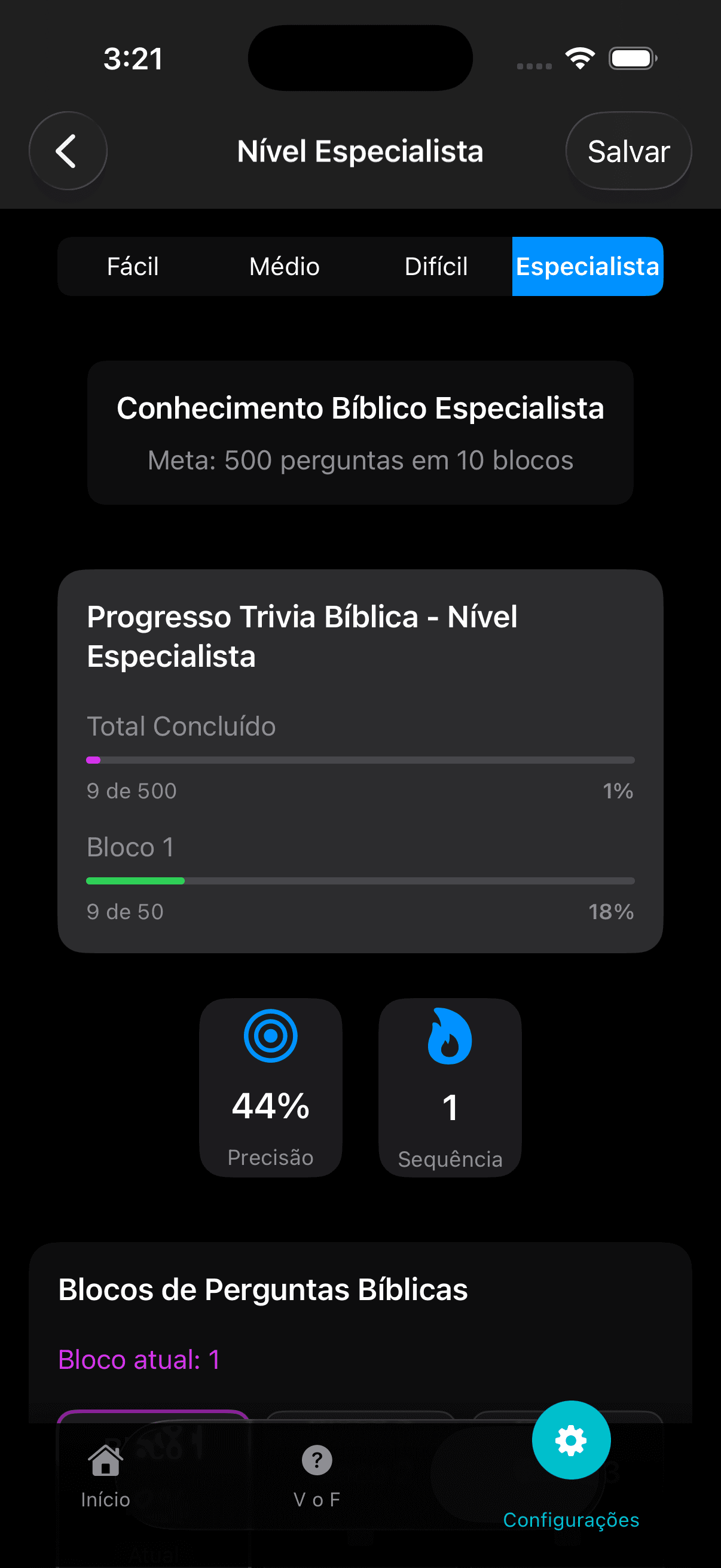Image resolution: width=721 pixels, height=1568 pixels.
Task: Tap the Salvar button
Action: [x=628, y=151]
